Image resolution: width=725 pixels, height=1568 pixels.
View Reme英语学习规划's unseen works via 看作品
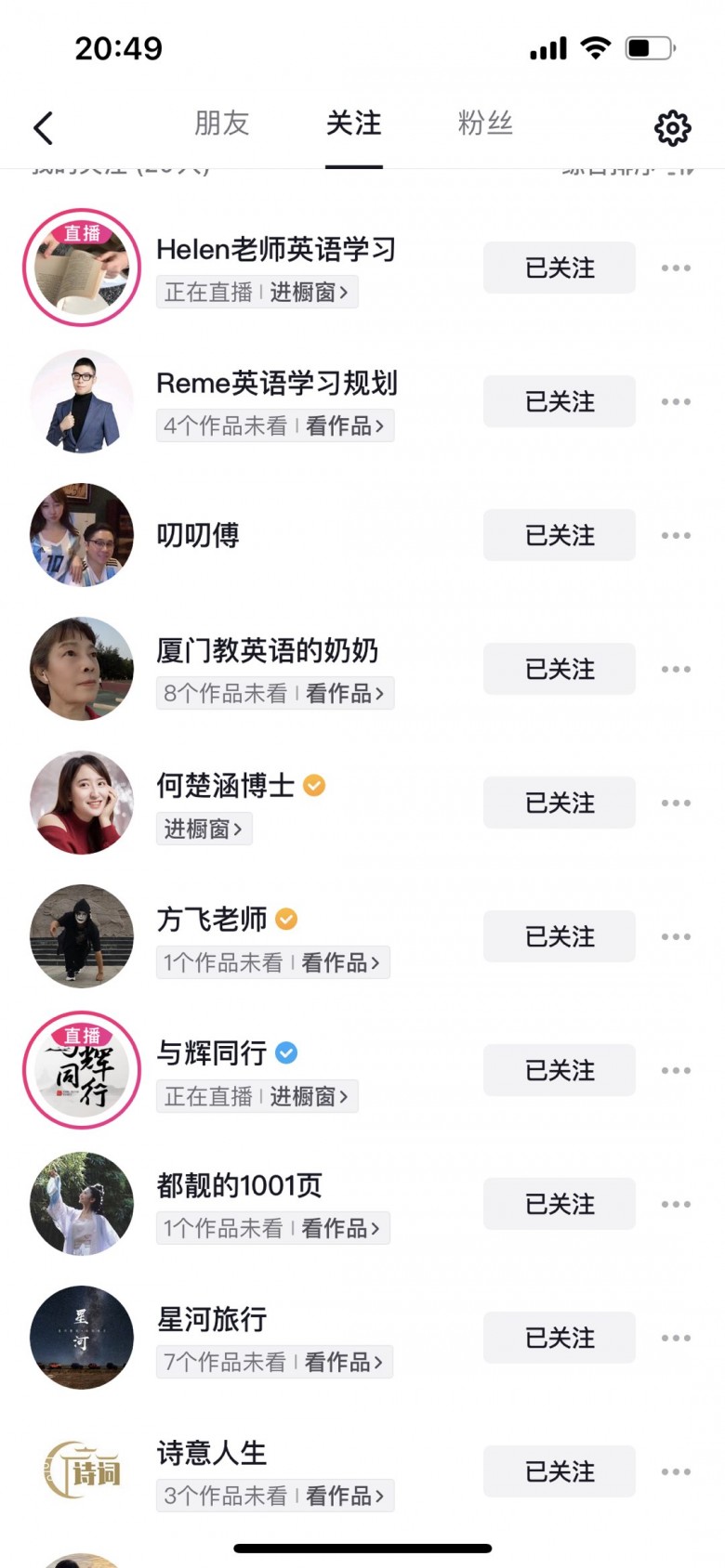(x=344, y=426)
